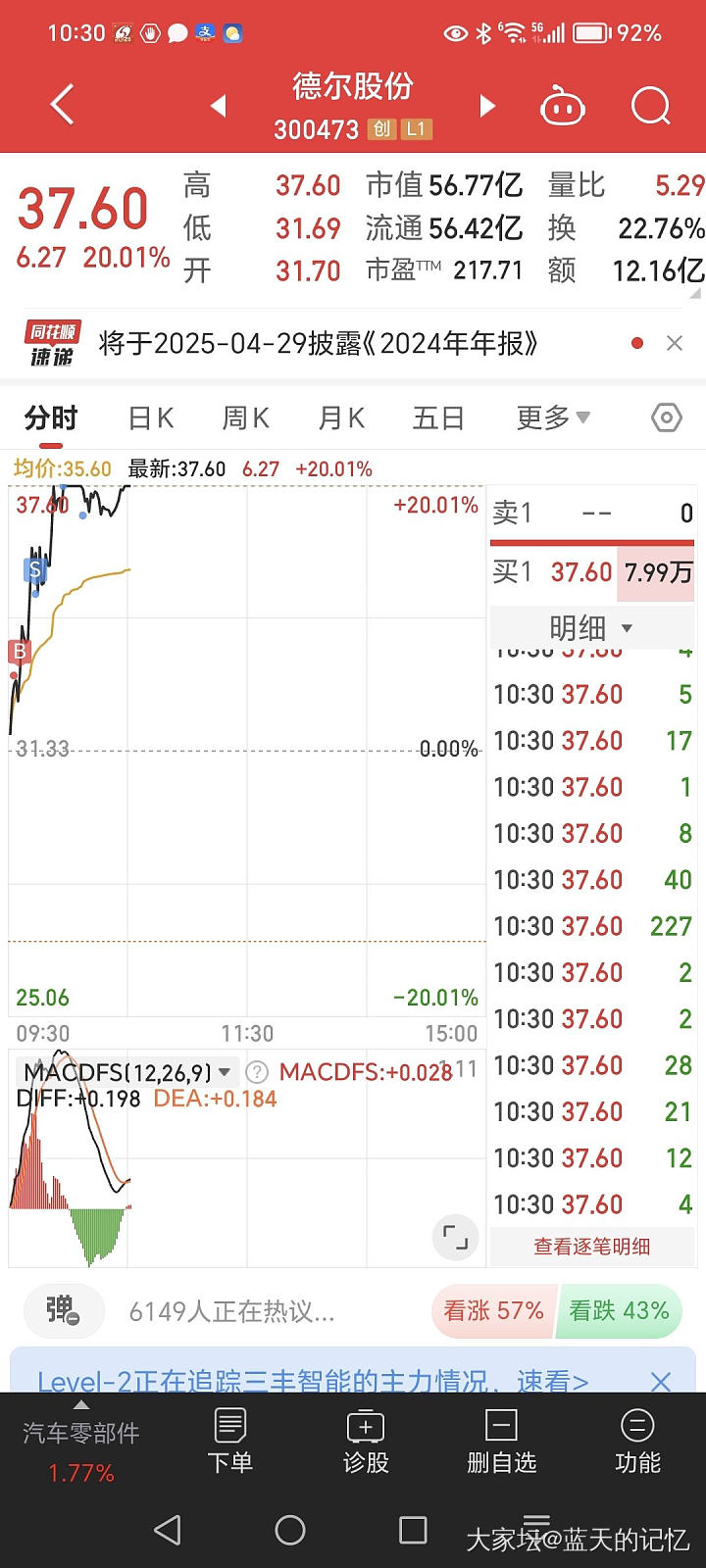Switch to the next stock
706x1568 pixels.
486,106
